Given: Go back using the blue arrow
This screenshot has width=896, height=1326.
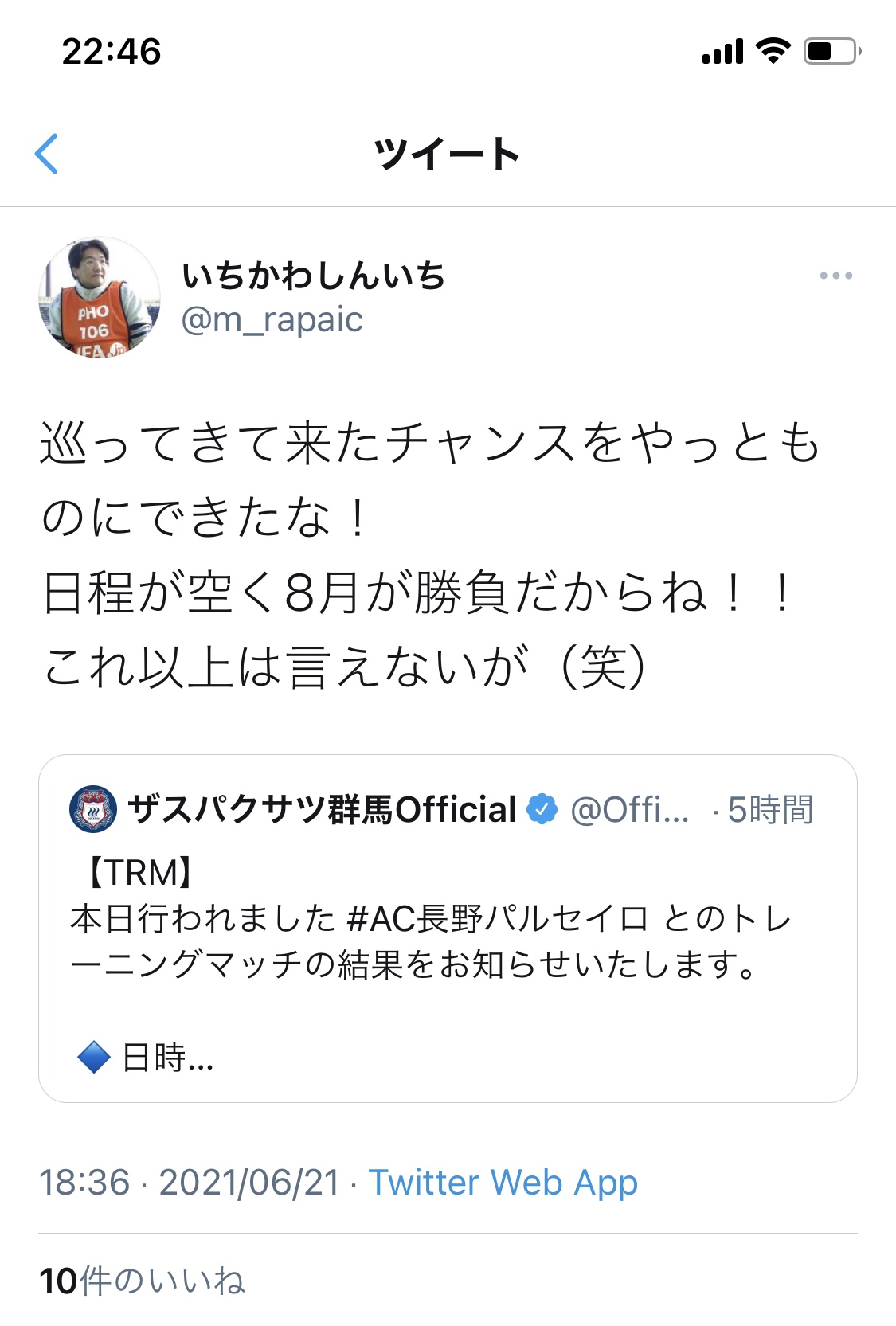Looking at the screenshot, I should click(47, 154).
